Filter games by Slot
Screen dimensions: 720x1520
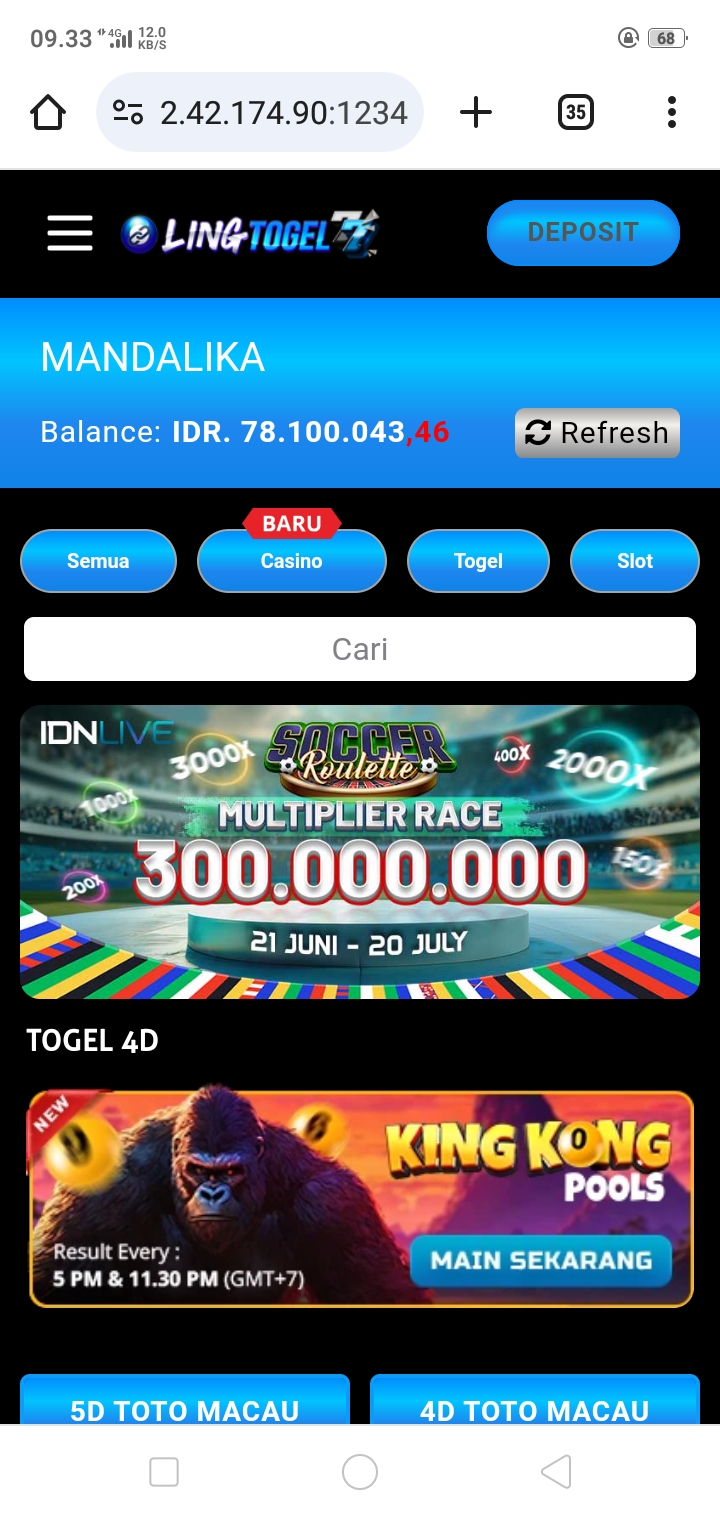click(x=634, y=561)
